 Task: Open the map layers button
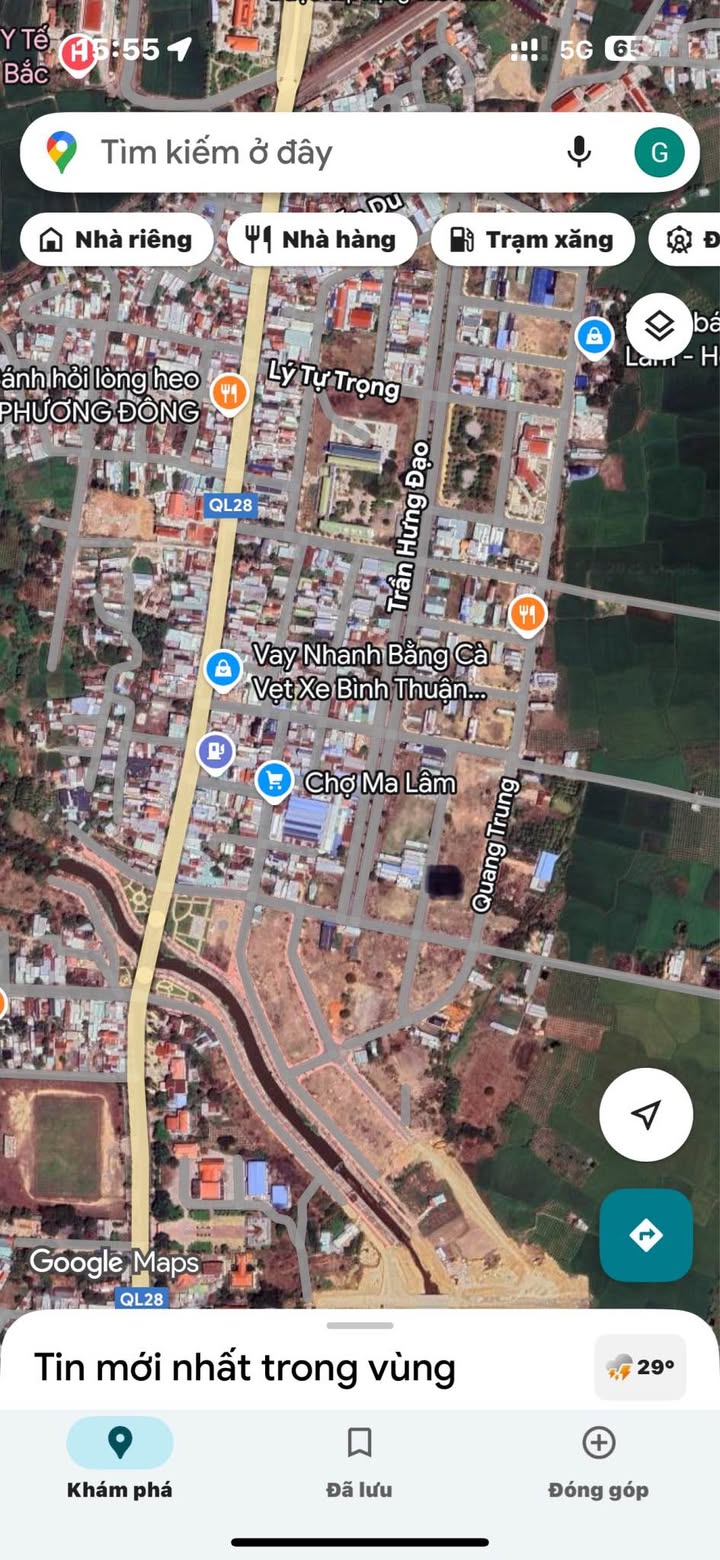(659, 326)
